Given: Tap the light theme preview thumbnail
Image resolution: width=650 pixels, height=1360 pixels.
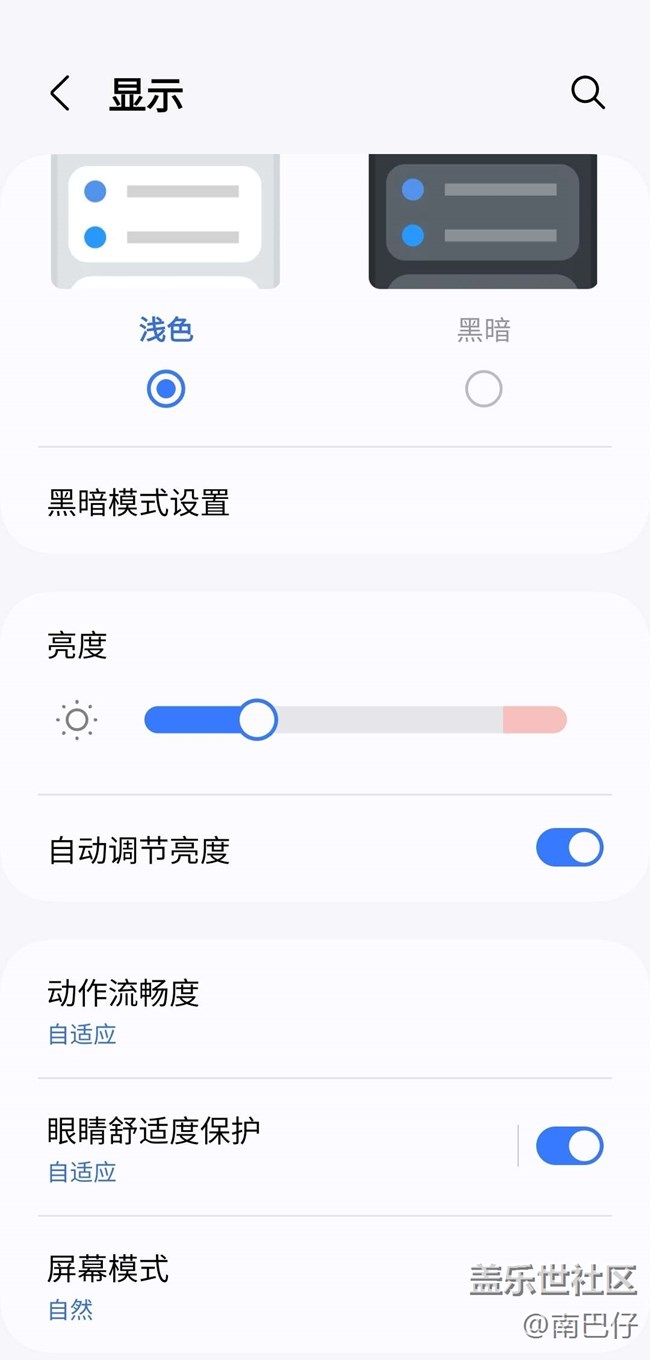Looking at the screenshot, I should pyautogui.click(x=166, y=221).
